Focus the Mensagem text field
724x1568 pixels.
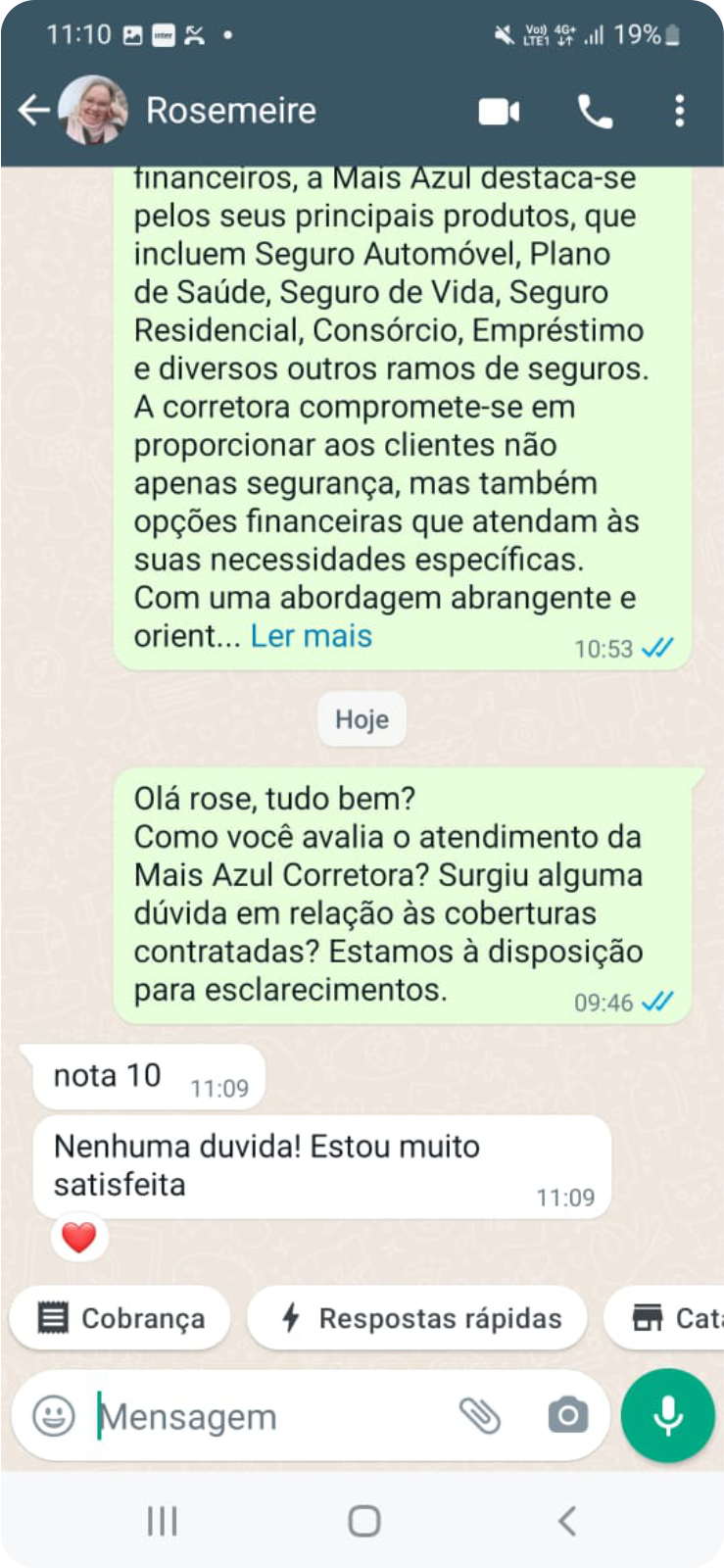265,1416
